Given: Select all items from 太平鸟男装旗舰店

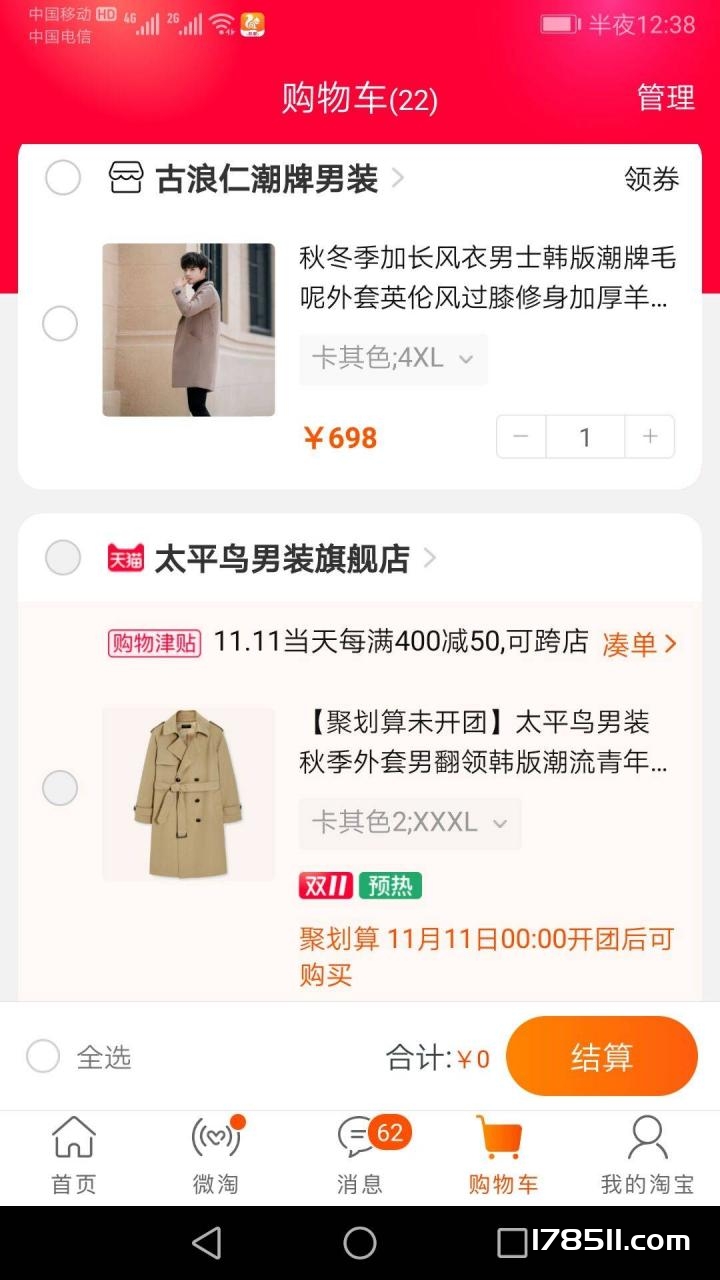Looking at the screenshot, I should point(63,557).
